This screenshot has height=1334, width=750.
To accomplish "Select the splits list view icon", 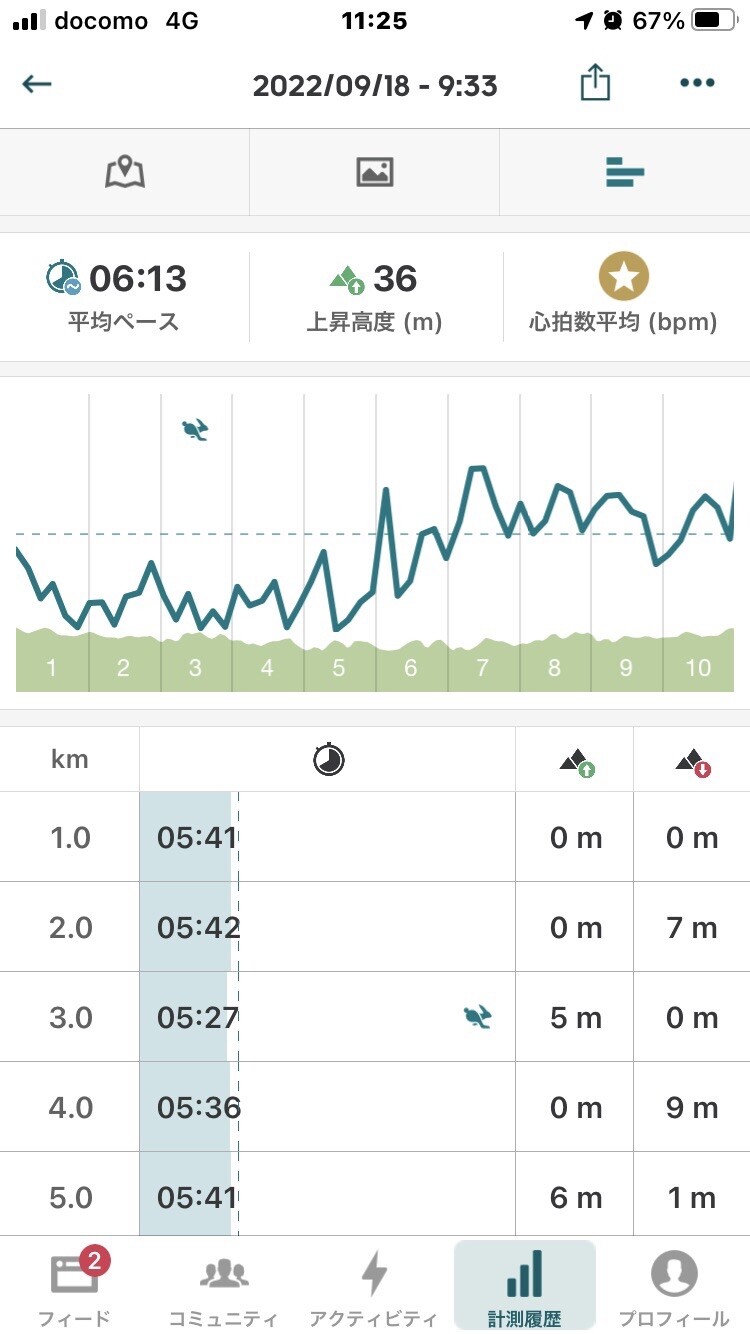I will coord(624,172).
